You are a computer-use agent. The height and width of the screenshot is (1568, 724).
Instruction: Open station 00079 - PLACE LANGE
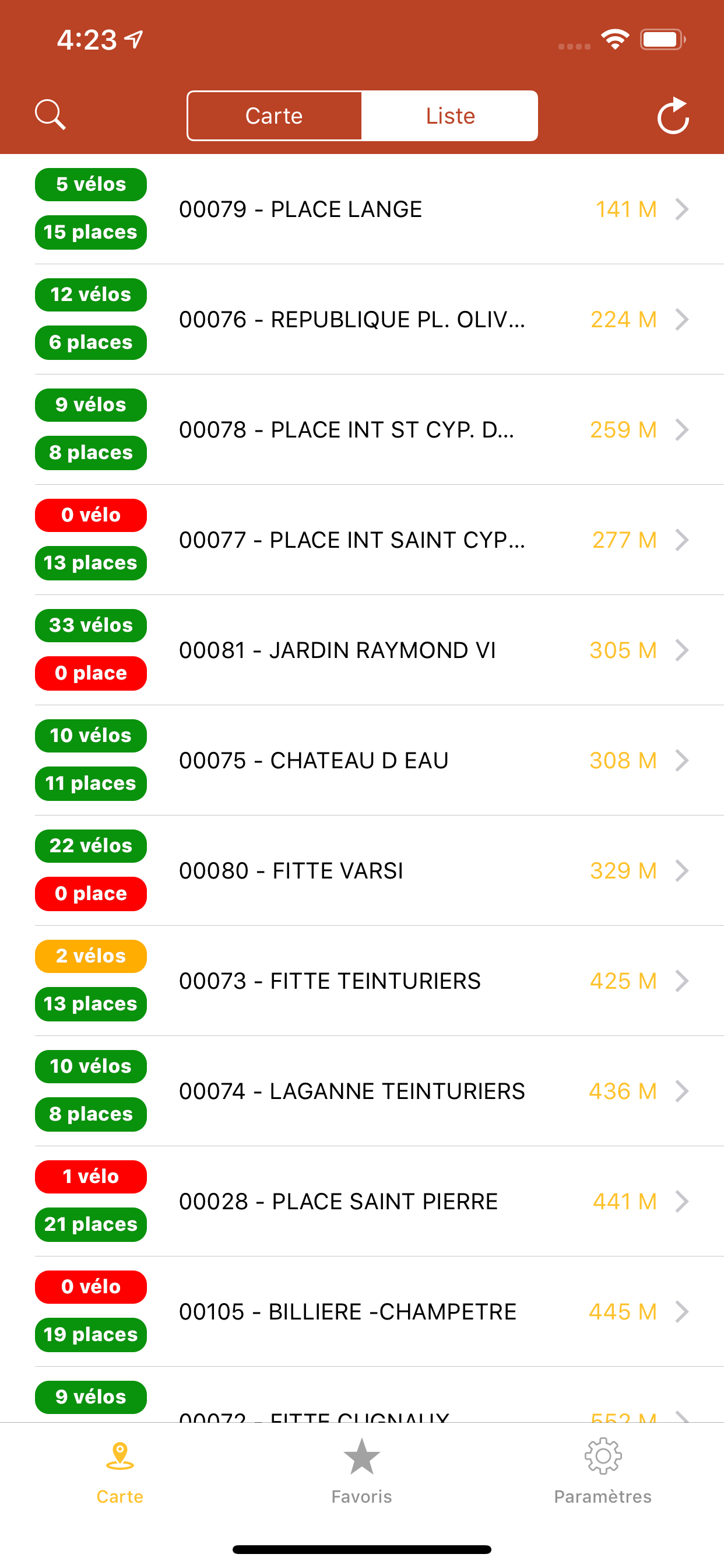click(x=362, y=209)
